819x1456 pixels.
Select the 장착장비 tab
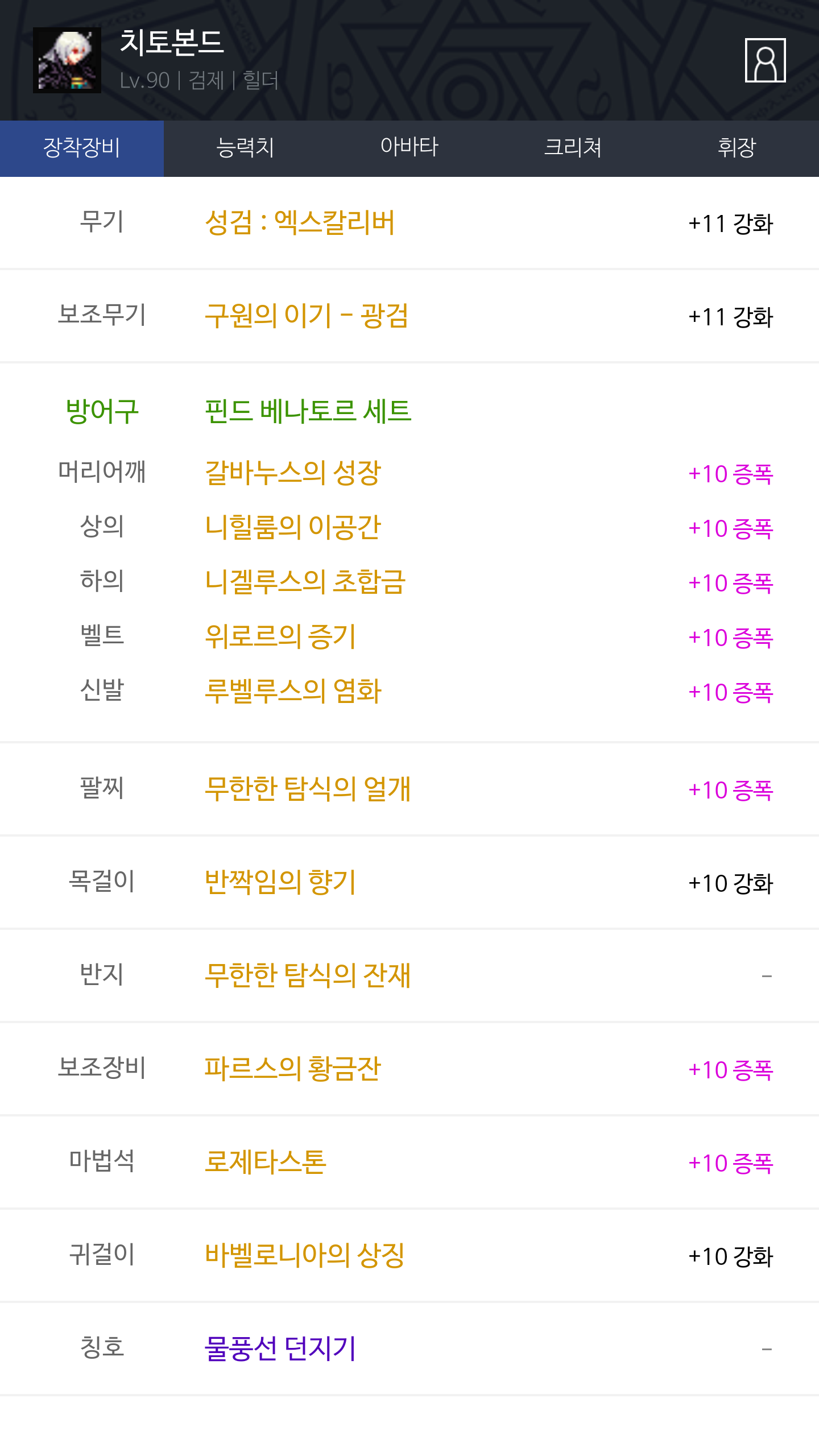(82, 148)
